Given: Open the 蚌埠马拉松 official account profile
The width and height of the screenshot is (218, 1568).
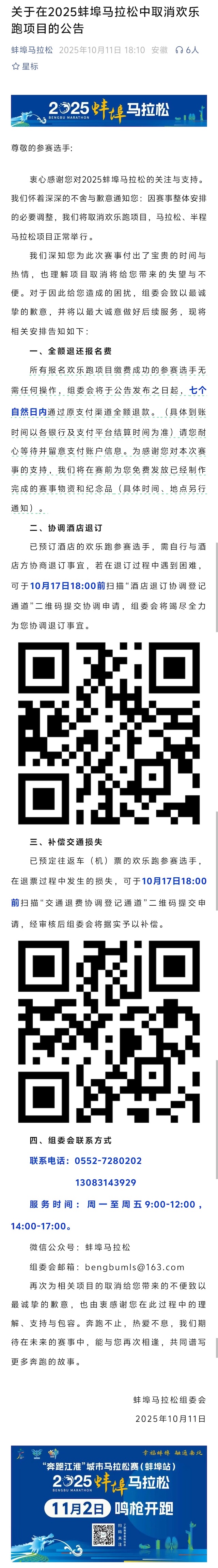Looking at the screenshot, I should tap(32, 50).
